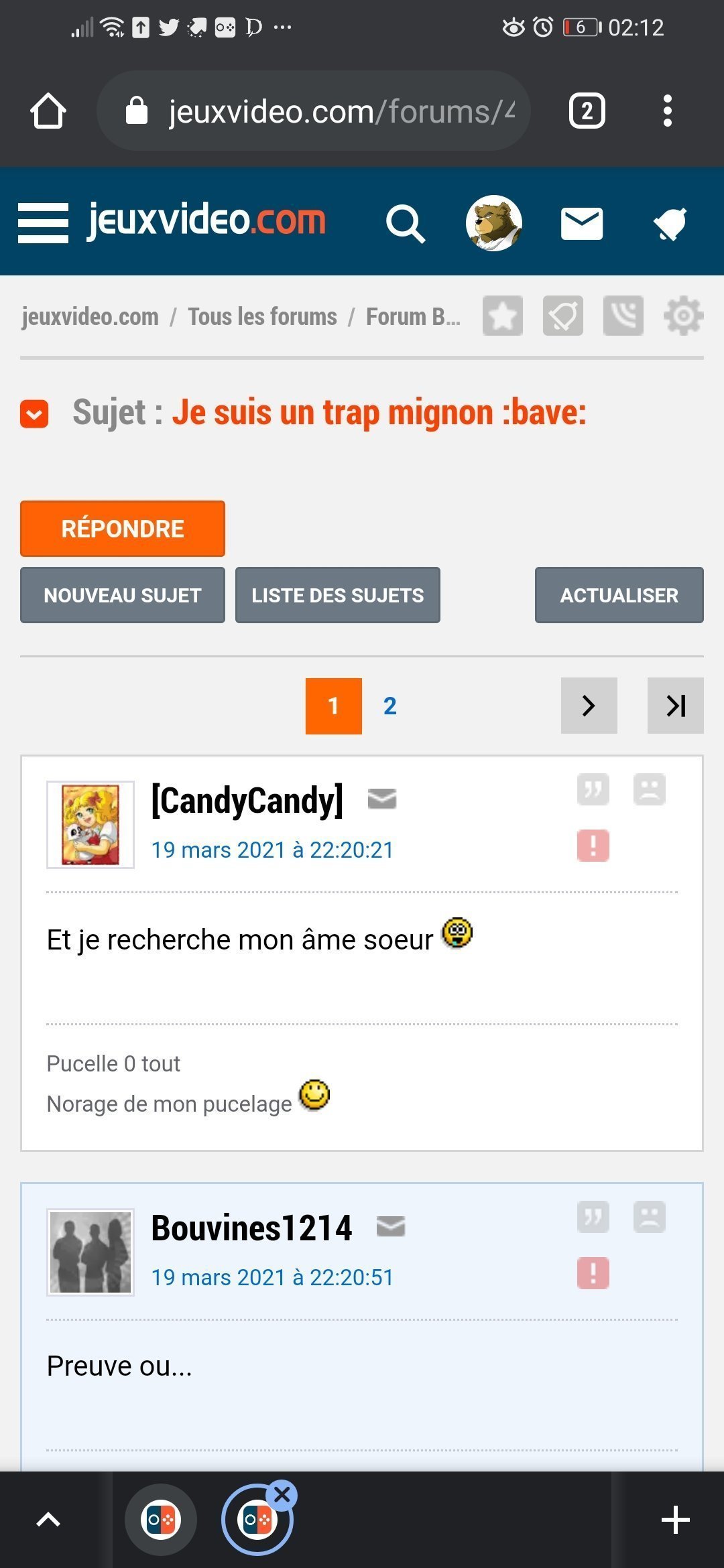Report Bouvines1214's post with the red alert icon
This screenshot has height=1568, width=724.
[593, 1273]
